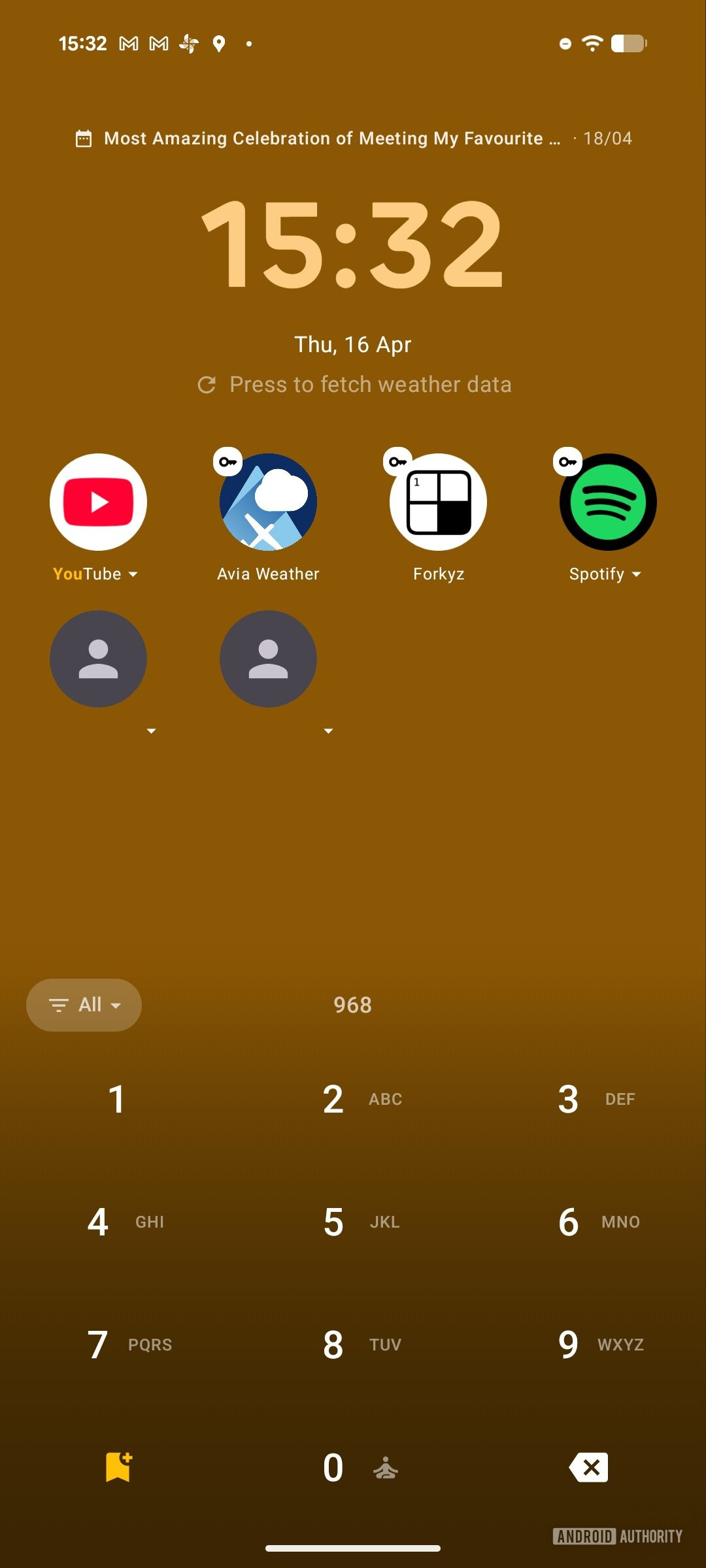Expand the dropdown under the first contact
Image resolution: width=706 pixels, height=1568 pixels.
(150, 731)
